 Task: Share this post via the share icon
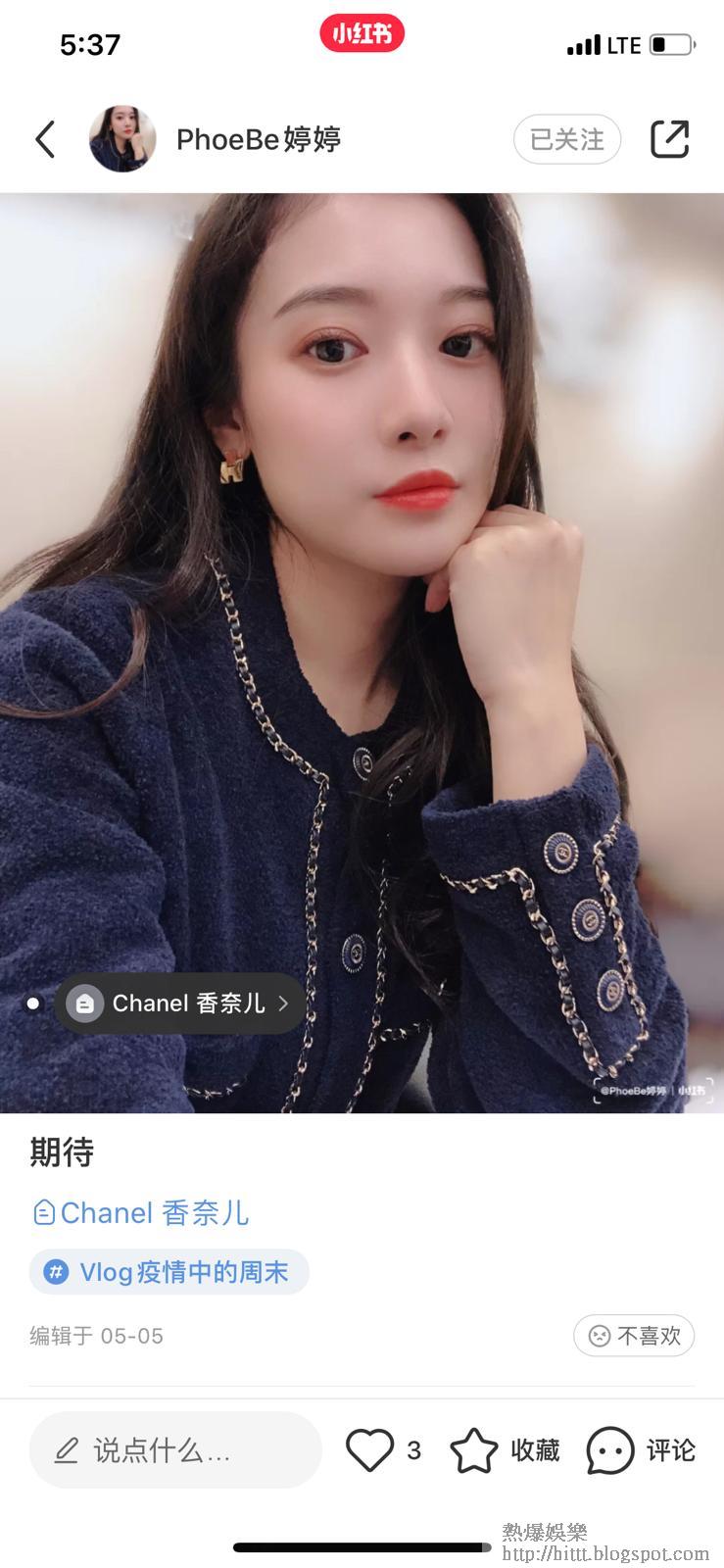pos(670,139)
